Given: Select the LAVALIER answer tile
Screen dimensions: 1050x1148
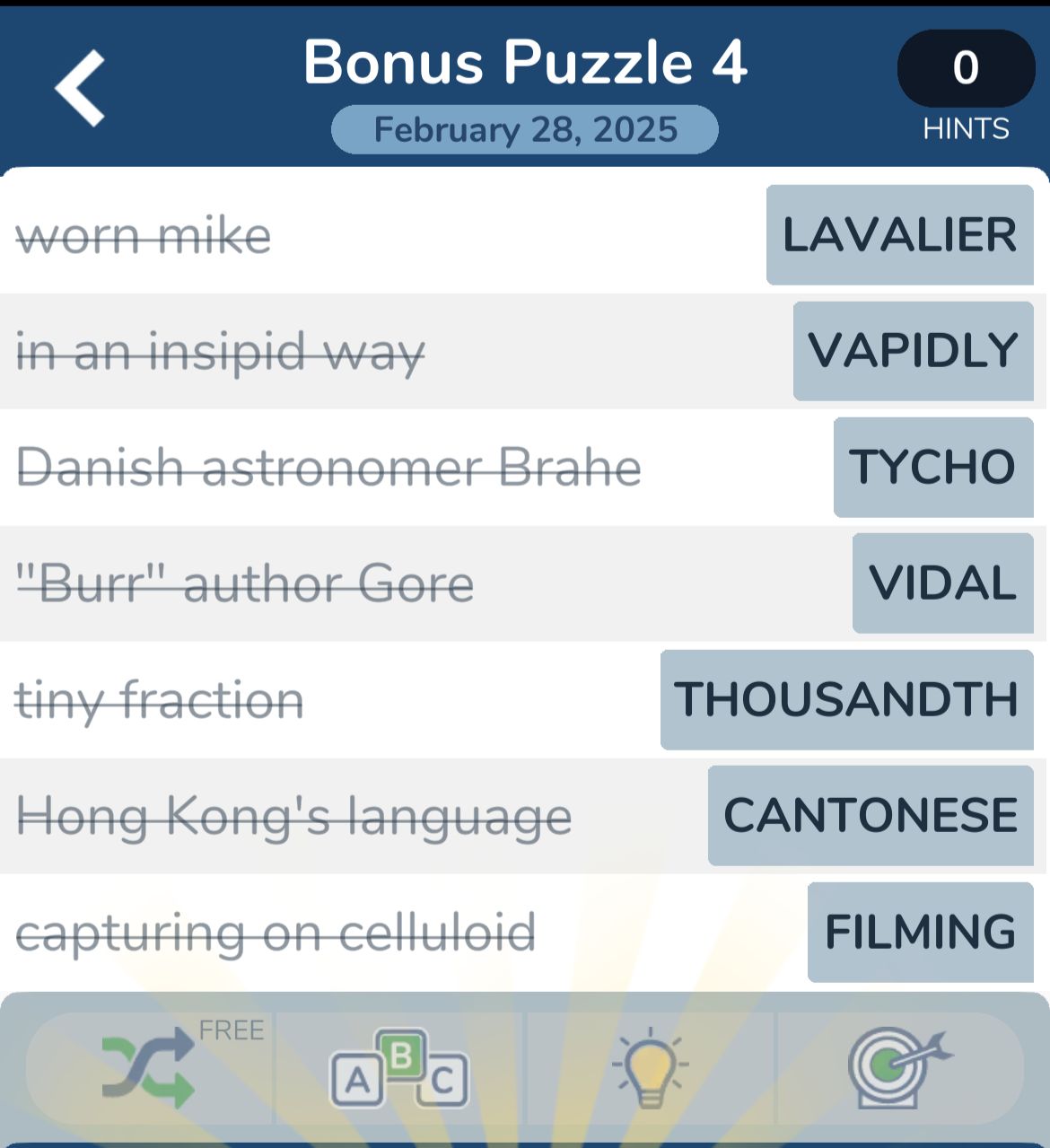Looking at the screenshot, I should pos(899,234).
